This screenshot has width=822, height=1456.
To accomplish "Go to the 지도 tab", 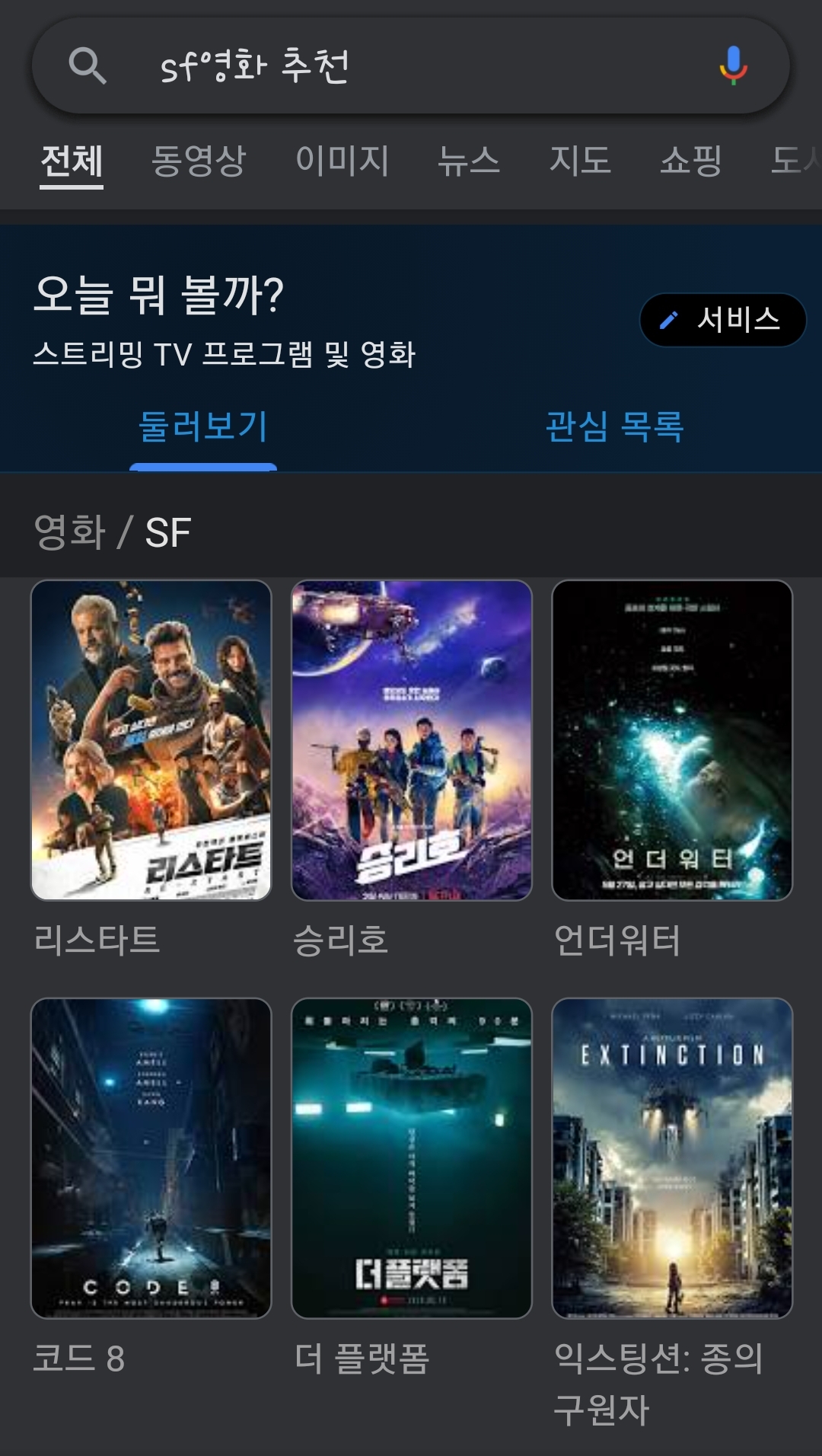I will [x=580, y=161].
